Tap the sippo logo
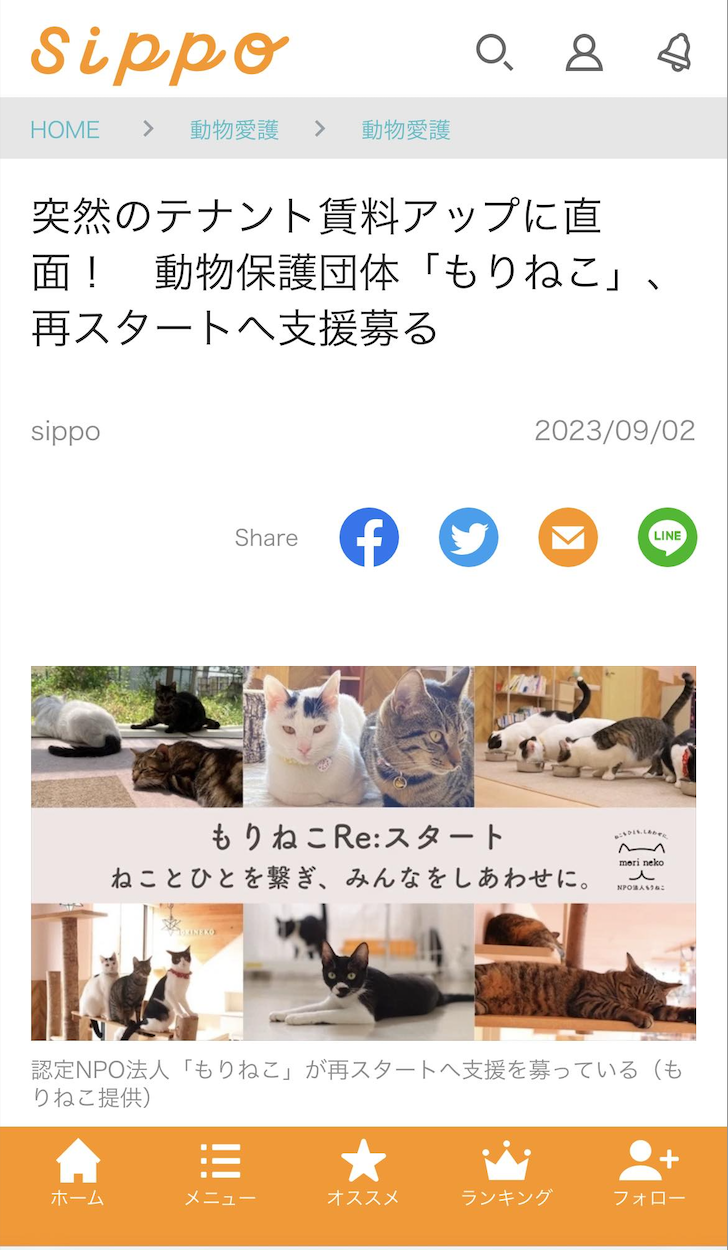Image resolution: width=728 pixels, height=1250 pixels. (160, 52)
